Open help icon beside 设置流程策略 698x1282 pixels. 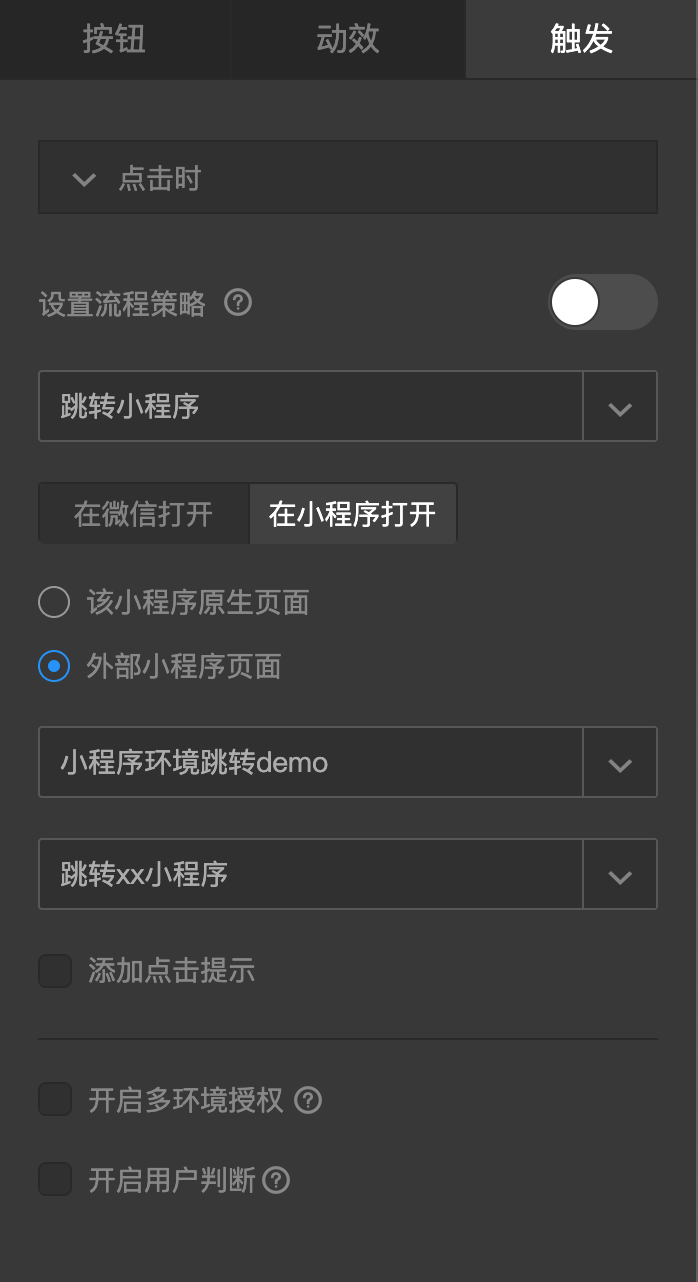point(238,302)
